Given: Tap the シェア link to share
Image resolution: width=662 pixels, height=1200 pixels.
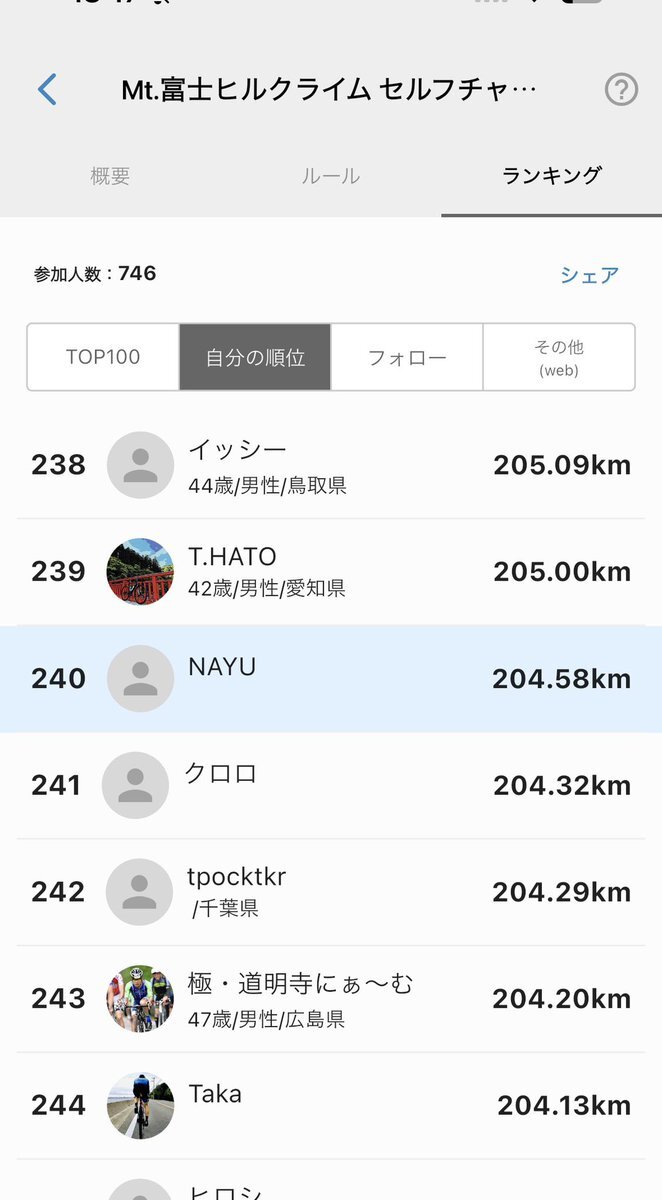Looking at the screenshot, I should coord(589,275).
